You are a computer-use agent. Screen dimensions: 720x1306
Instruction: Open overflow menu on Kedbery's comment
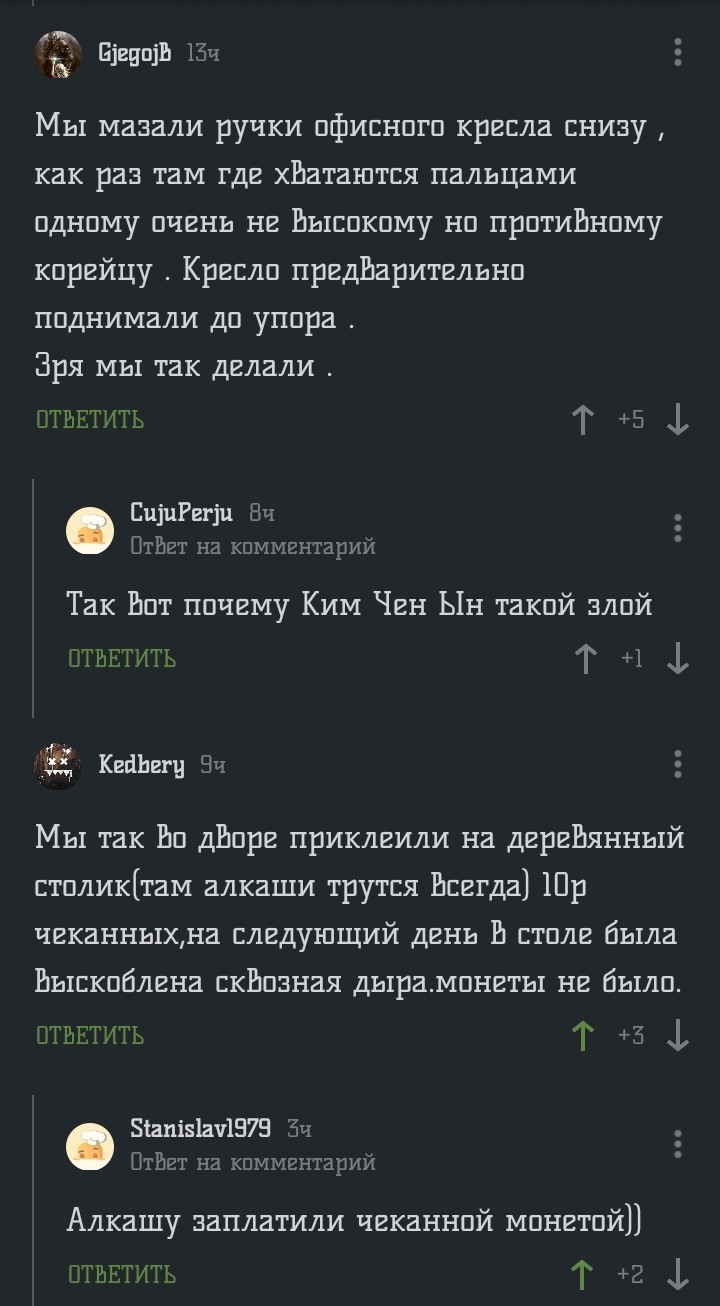[x=678, y=764]
